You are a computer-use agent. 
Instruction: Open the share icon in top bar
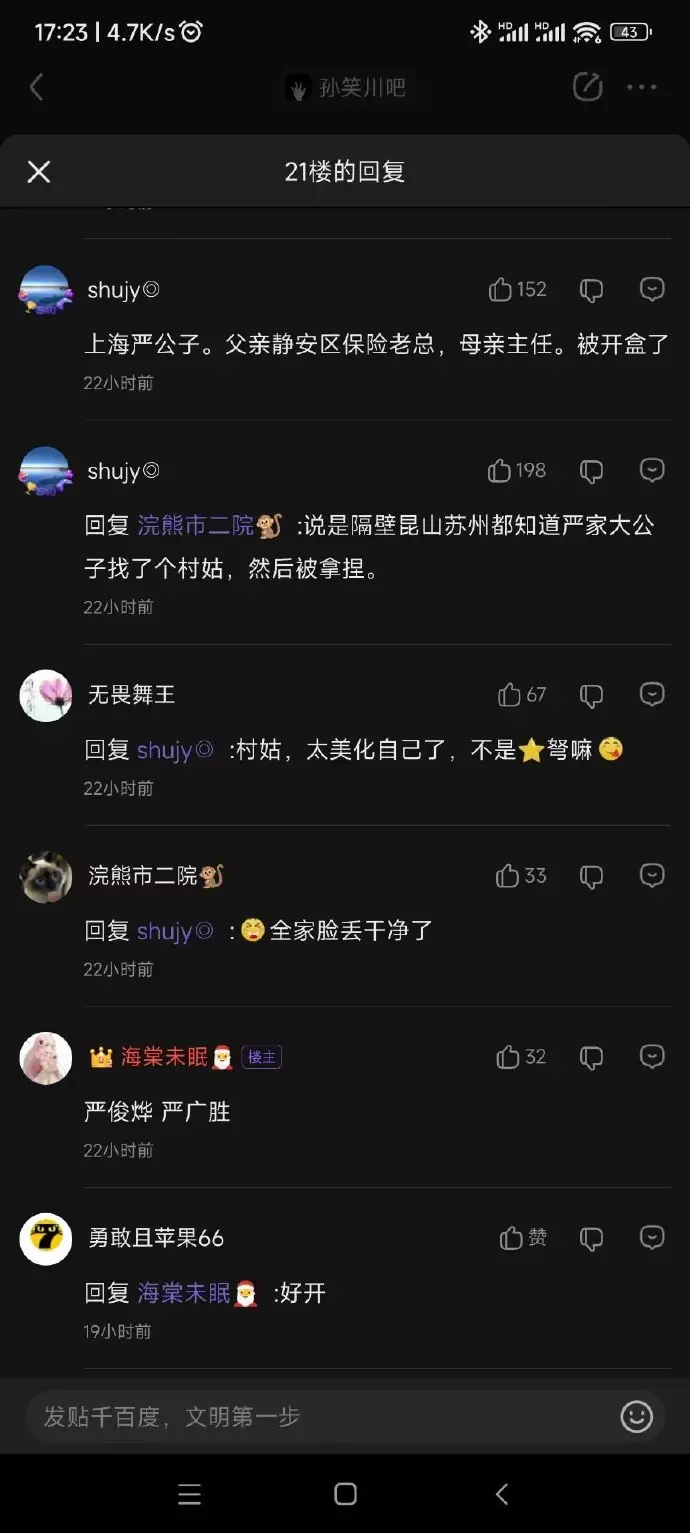point(587,88)
